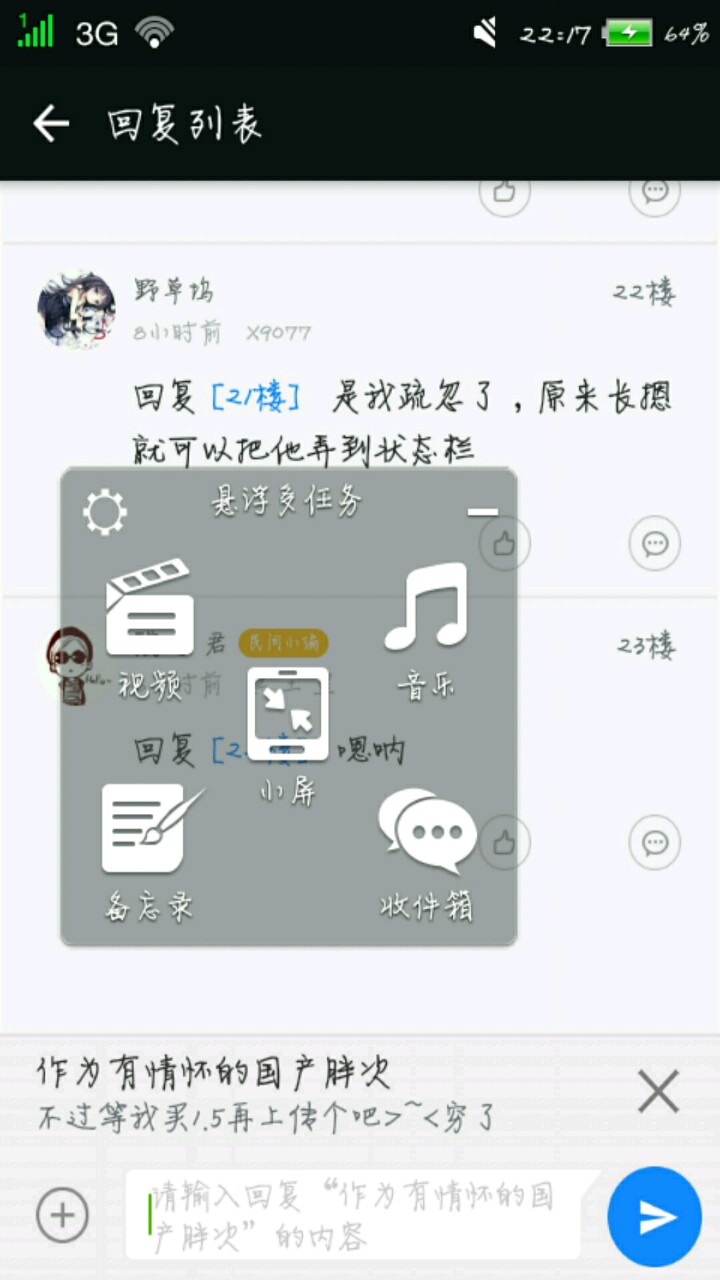Viewport: 720px width, 1280px height.
Task: Send the reply
Action: (655, 1216)
